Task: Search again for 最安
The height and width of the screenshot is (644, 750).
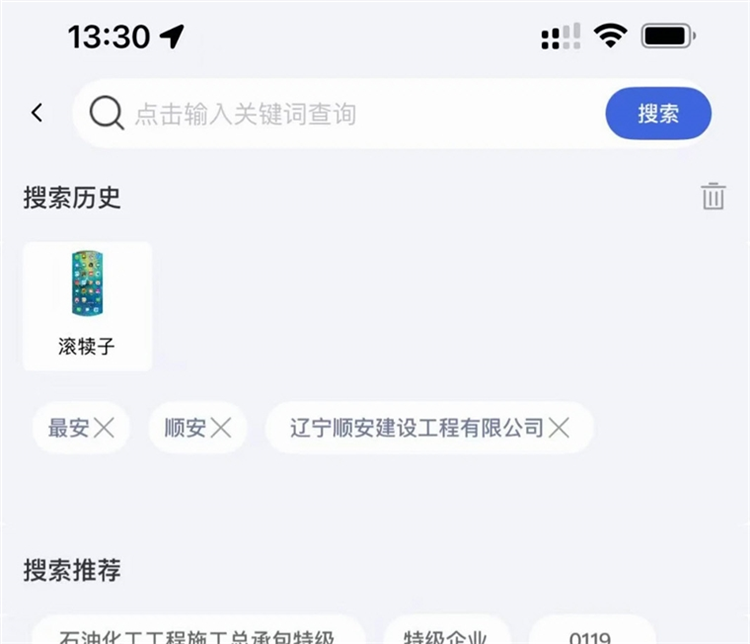Action: click(68, 428)
